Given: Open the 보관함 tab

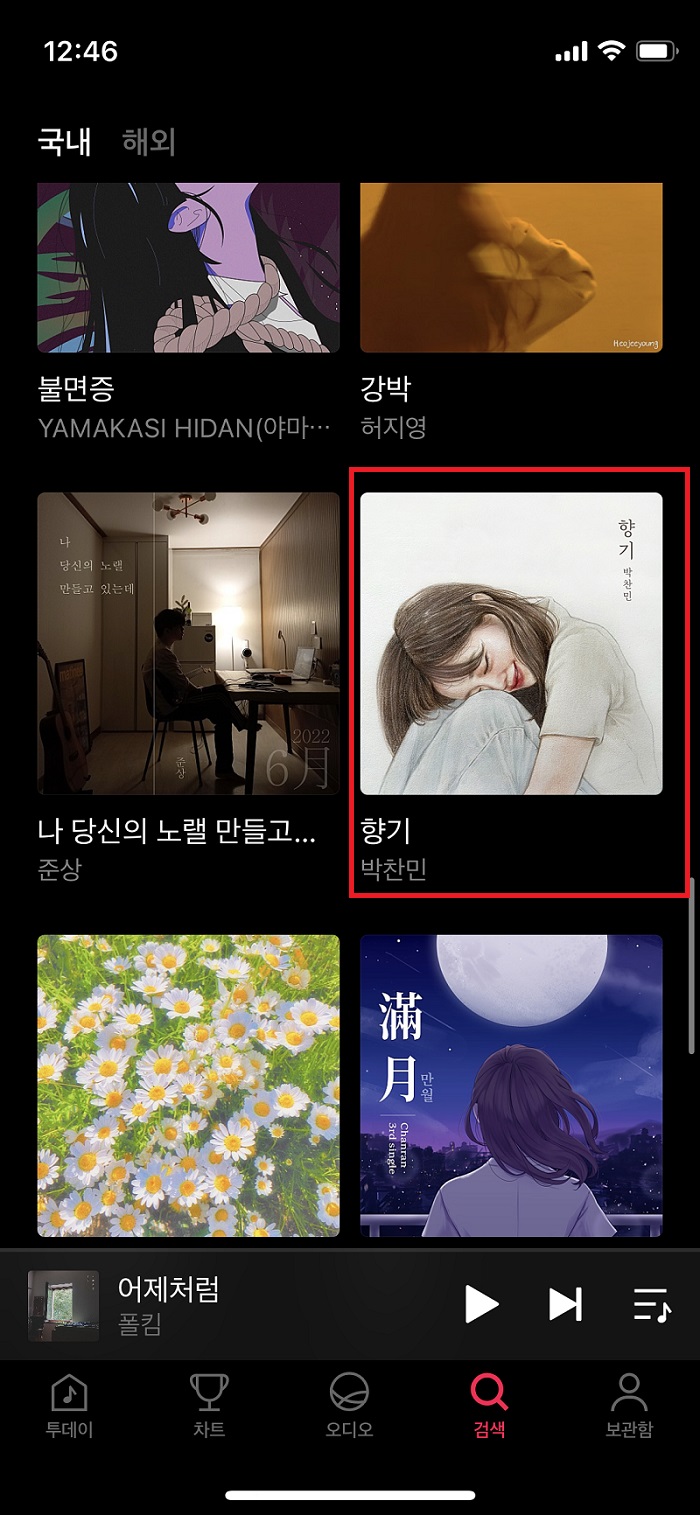Looking at the screenshot, I should (629, 1406).
